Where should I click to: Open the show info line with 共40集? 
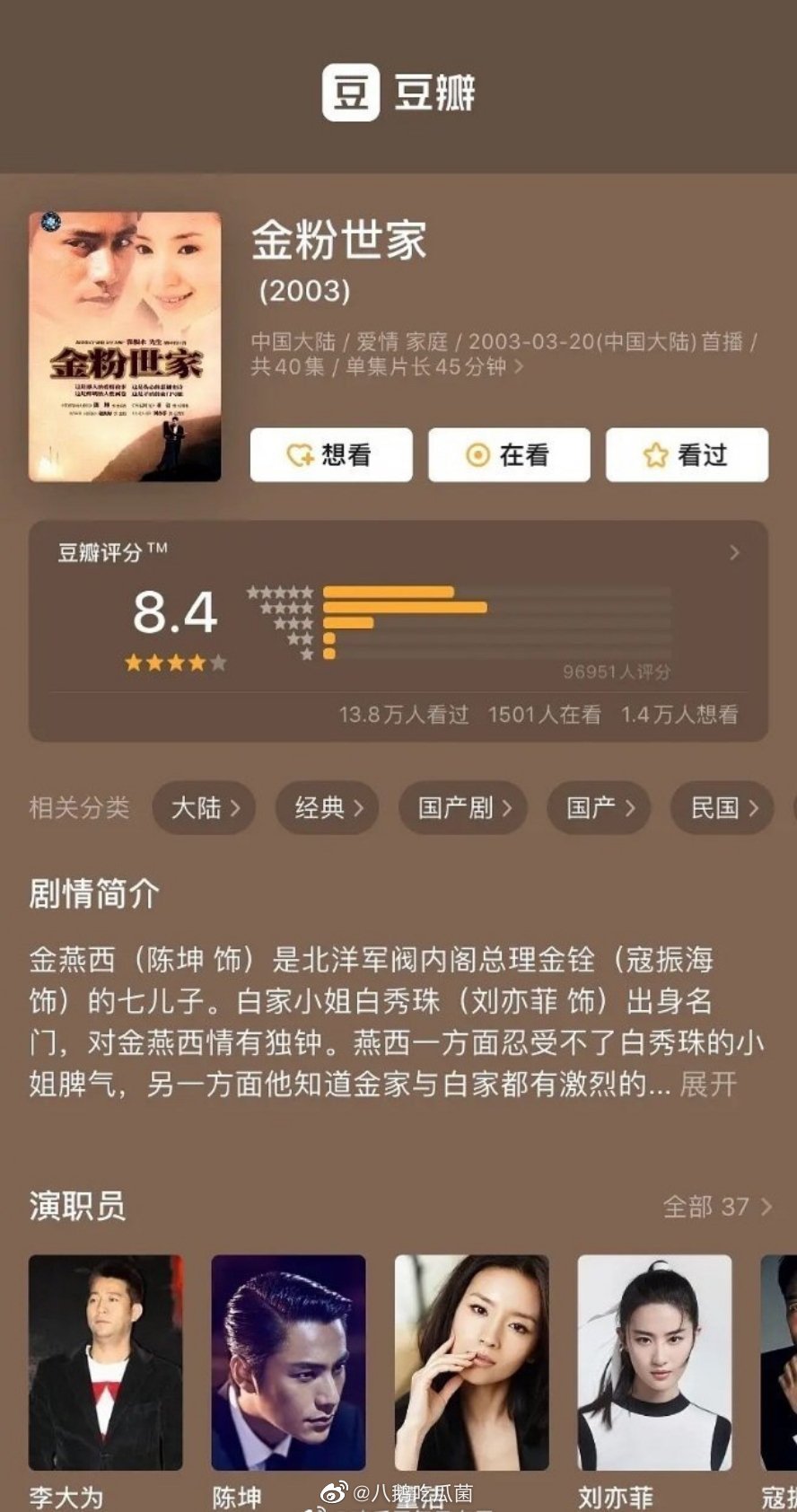click(x=386, y=366)
